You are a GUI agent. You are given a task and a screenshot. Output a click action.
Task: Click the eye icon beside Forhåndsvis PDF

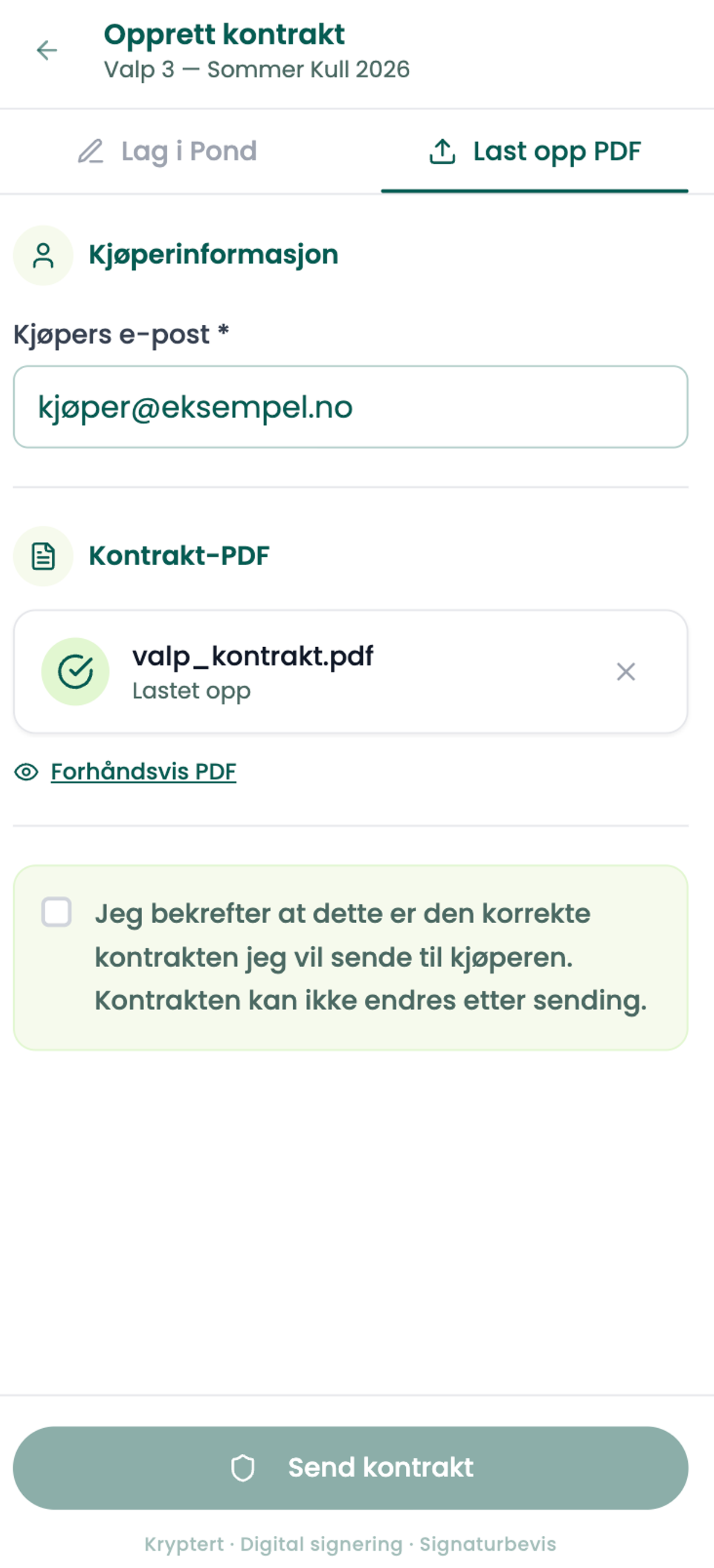(x=26, y=772)
